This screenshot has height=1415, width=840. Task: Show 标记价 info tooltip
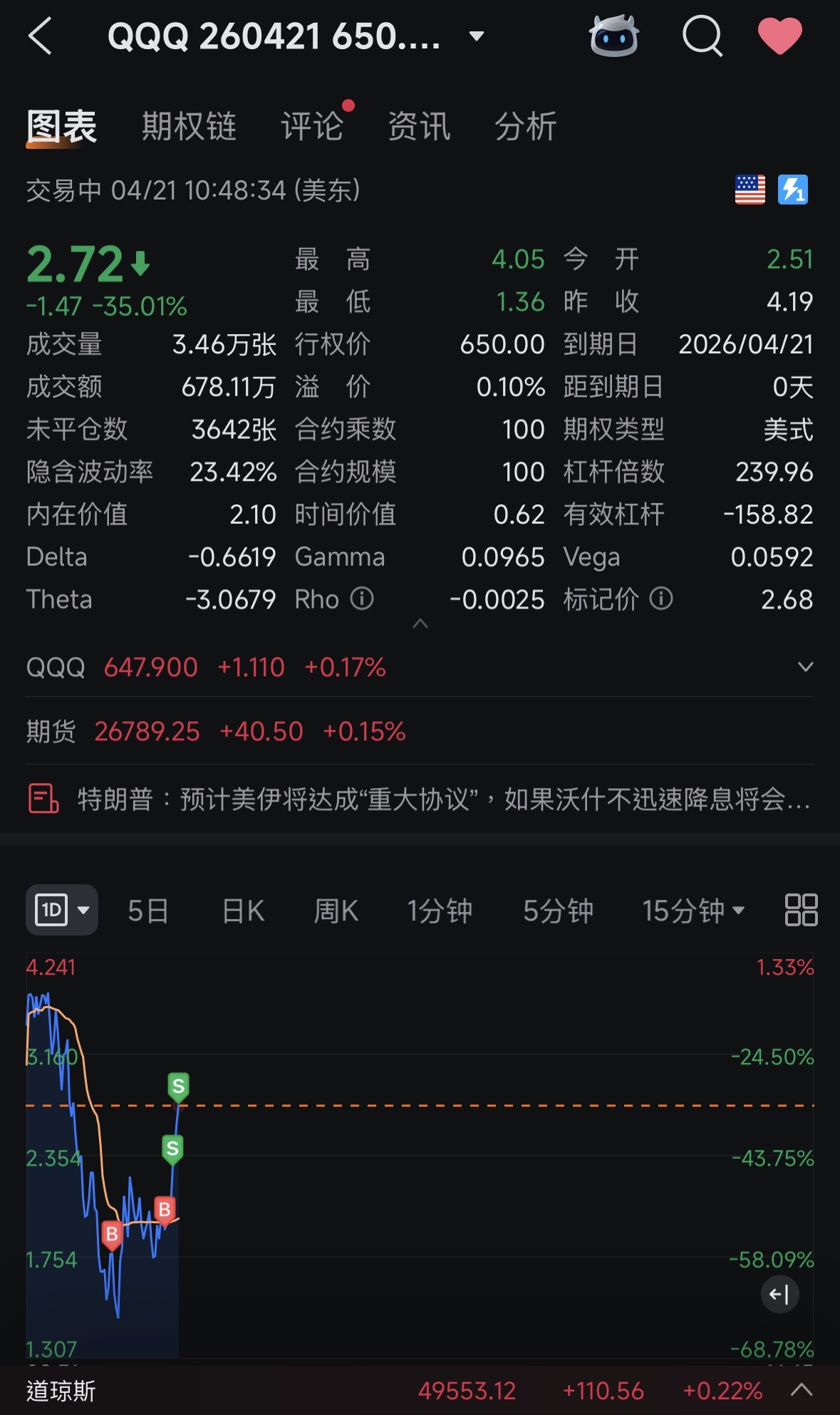point(661,598)
